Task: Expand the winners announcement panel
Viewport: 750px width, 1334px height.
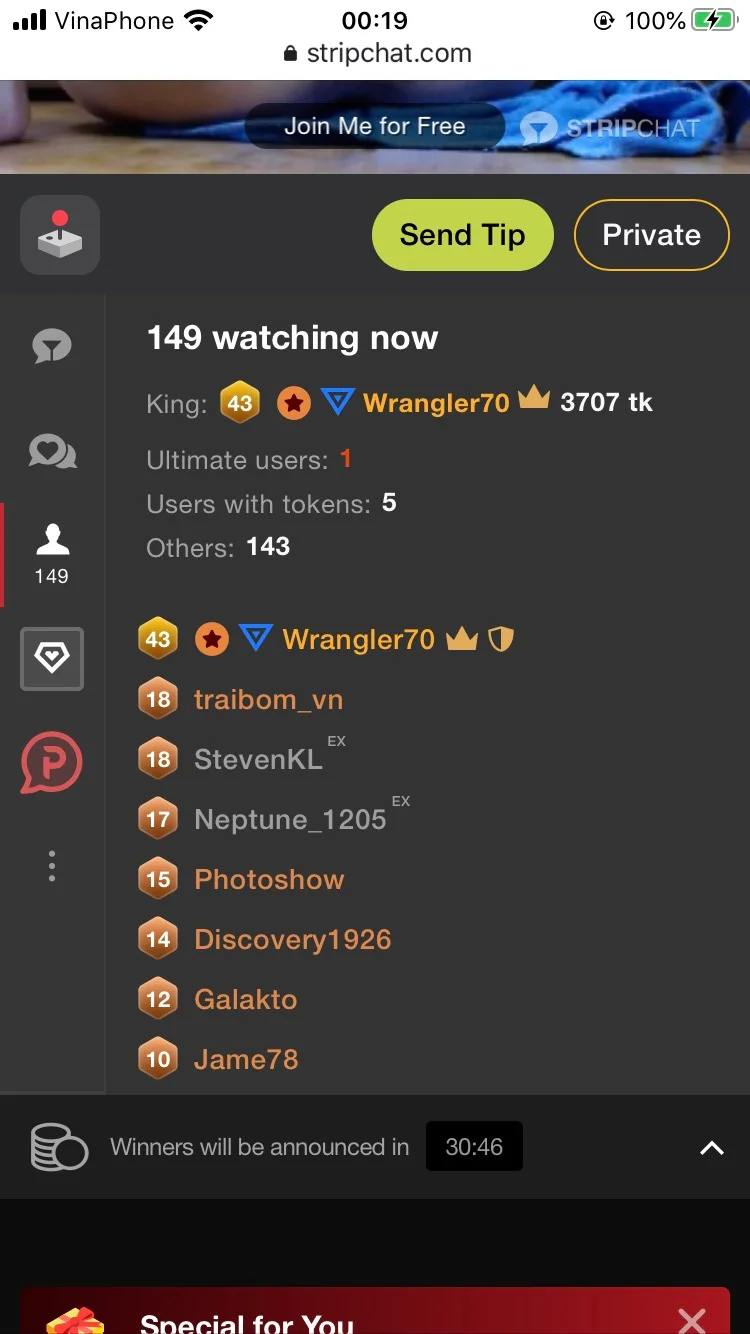Action: point(711,1148)
